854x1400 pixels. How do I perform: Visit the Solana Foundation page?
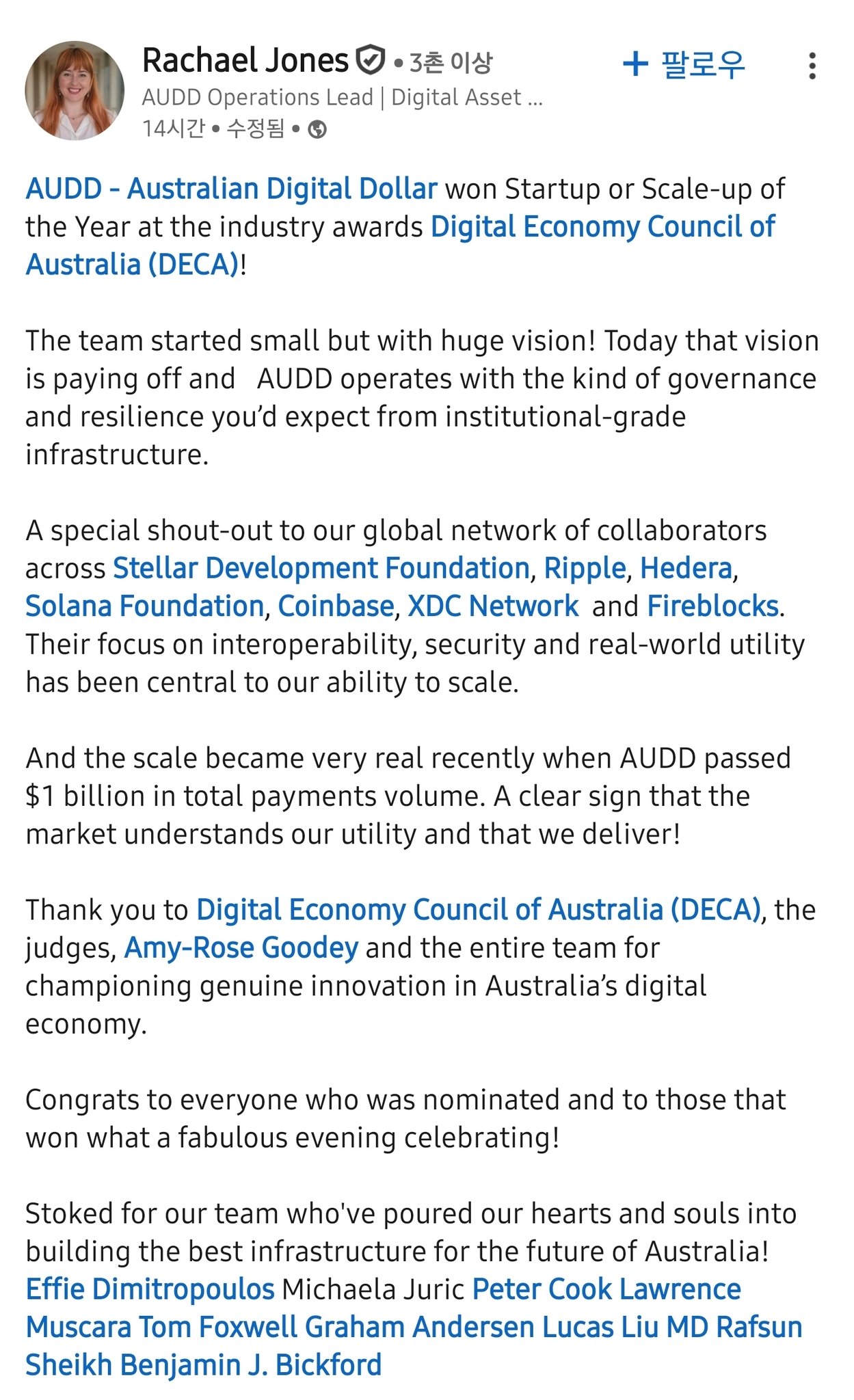point(144,606)
